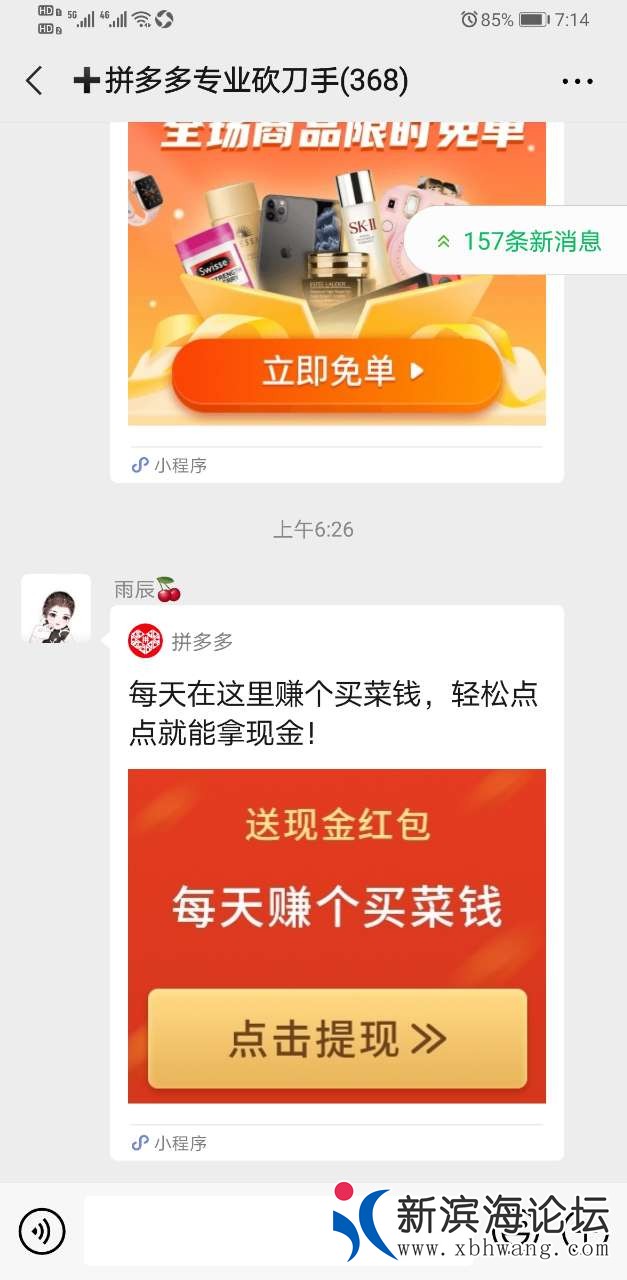Go back from the group chat
Screen dimensions: 627x1280
(x=34, y=81)
